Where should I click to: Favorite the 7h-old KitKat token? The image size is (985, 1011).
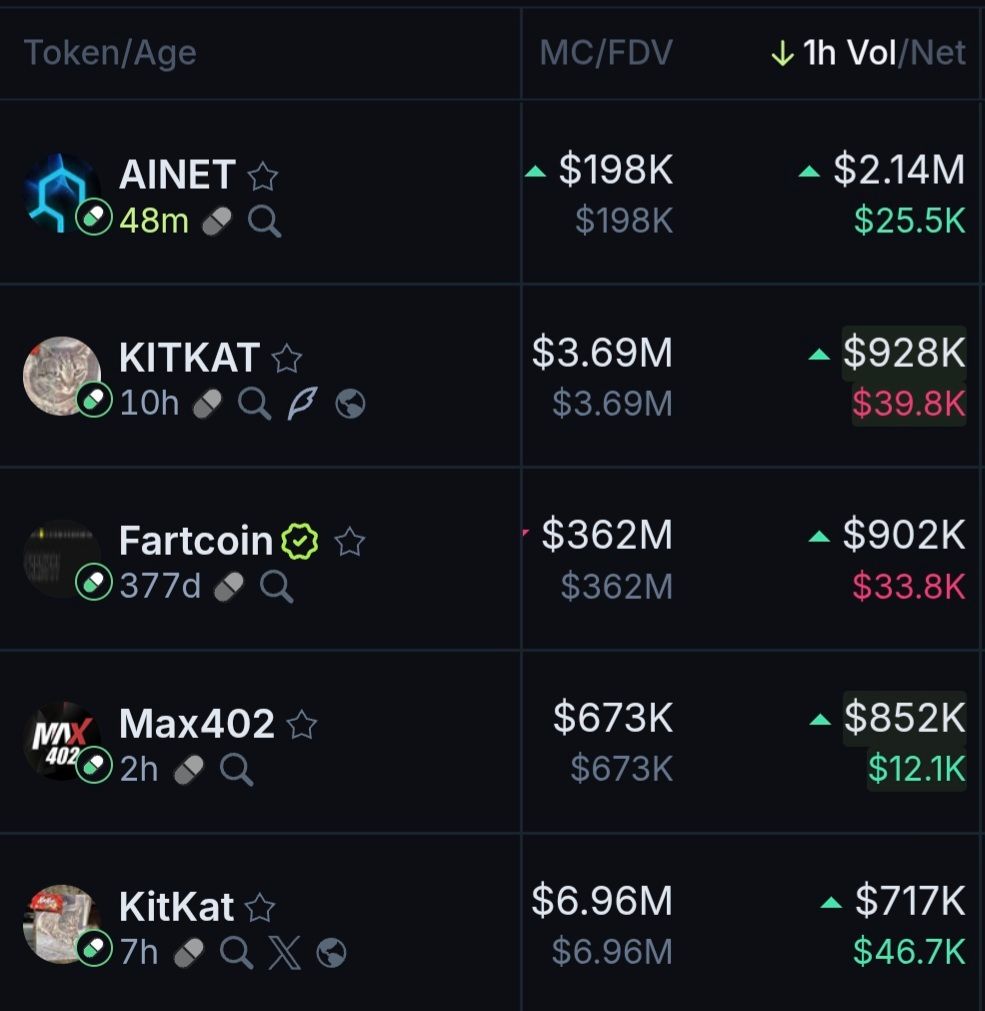click(260, 908)
